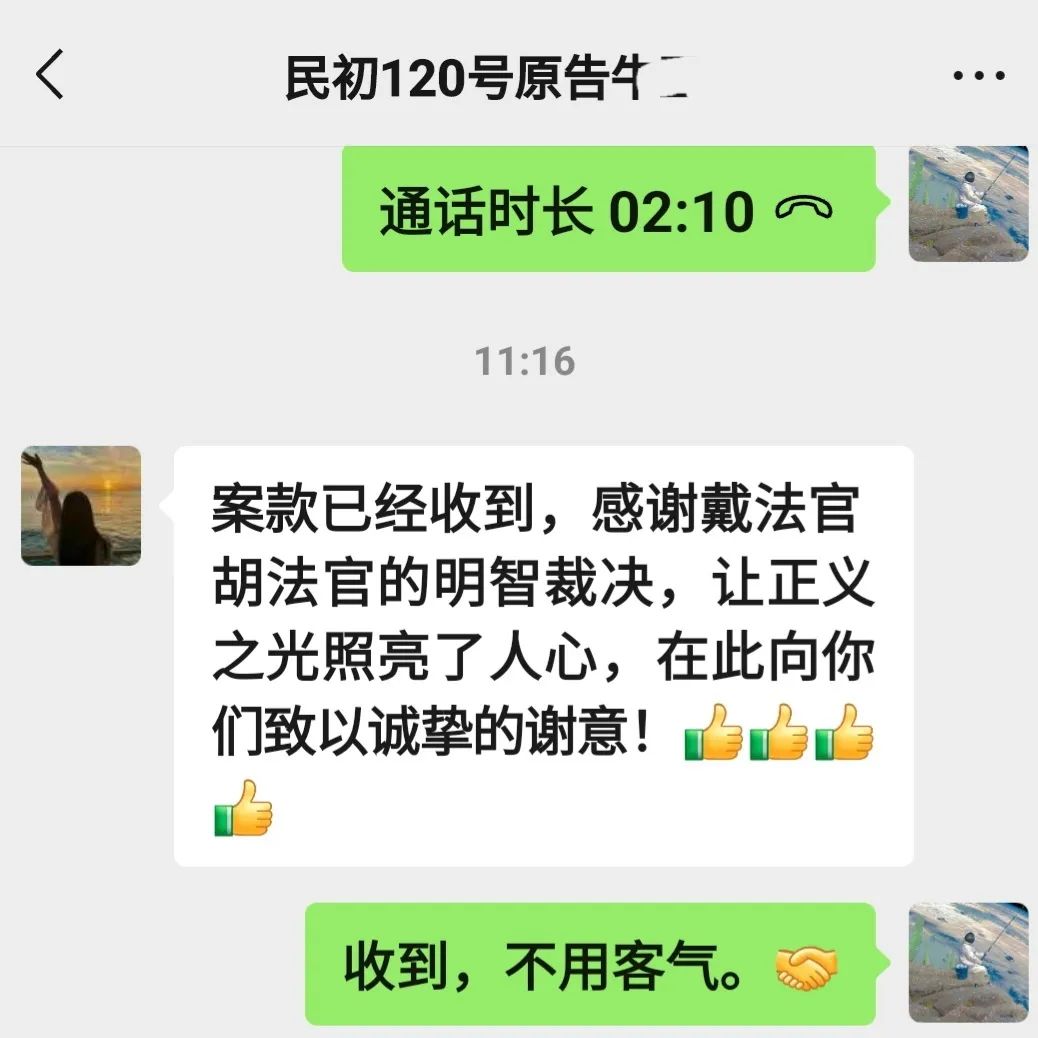The image size is (1038, 1038).
Task: Open the avatar beside 收到，不用客气 message
Action: [968, 963]
